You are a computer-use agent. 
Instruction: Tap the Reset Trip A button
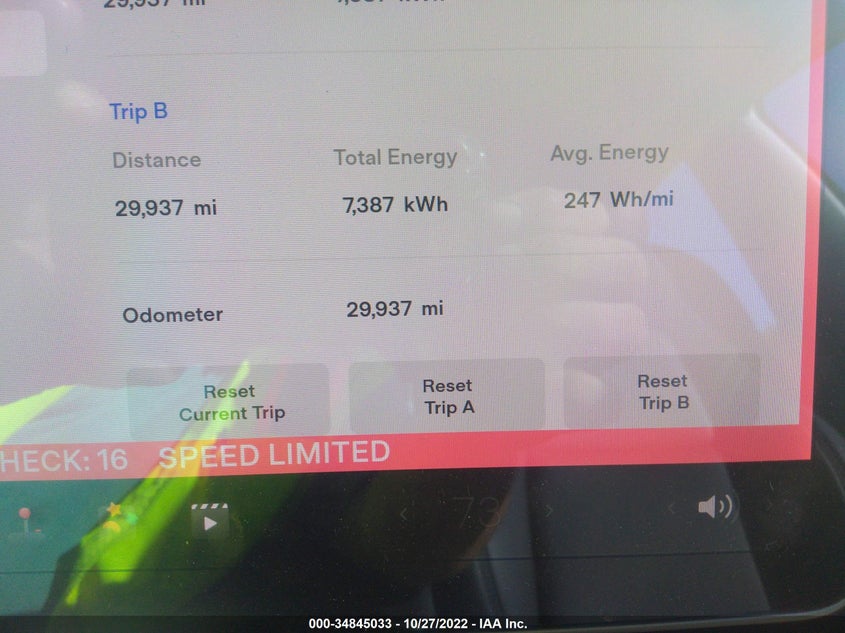[x=447, y=396]
